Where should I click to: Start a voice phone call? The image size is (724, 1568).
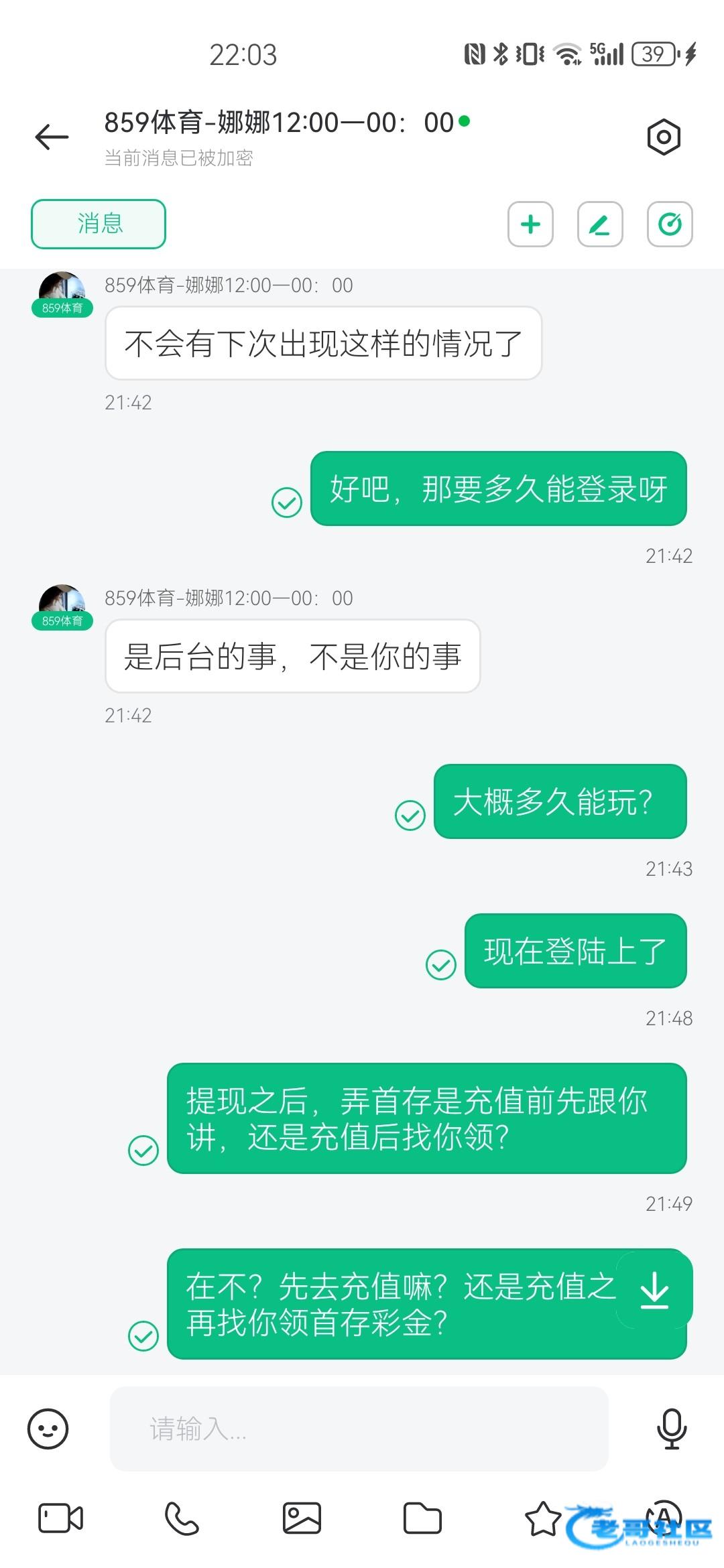point(182,1518)
